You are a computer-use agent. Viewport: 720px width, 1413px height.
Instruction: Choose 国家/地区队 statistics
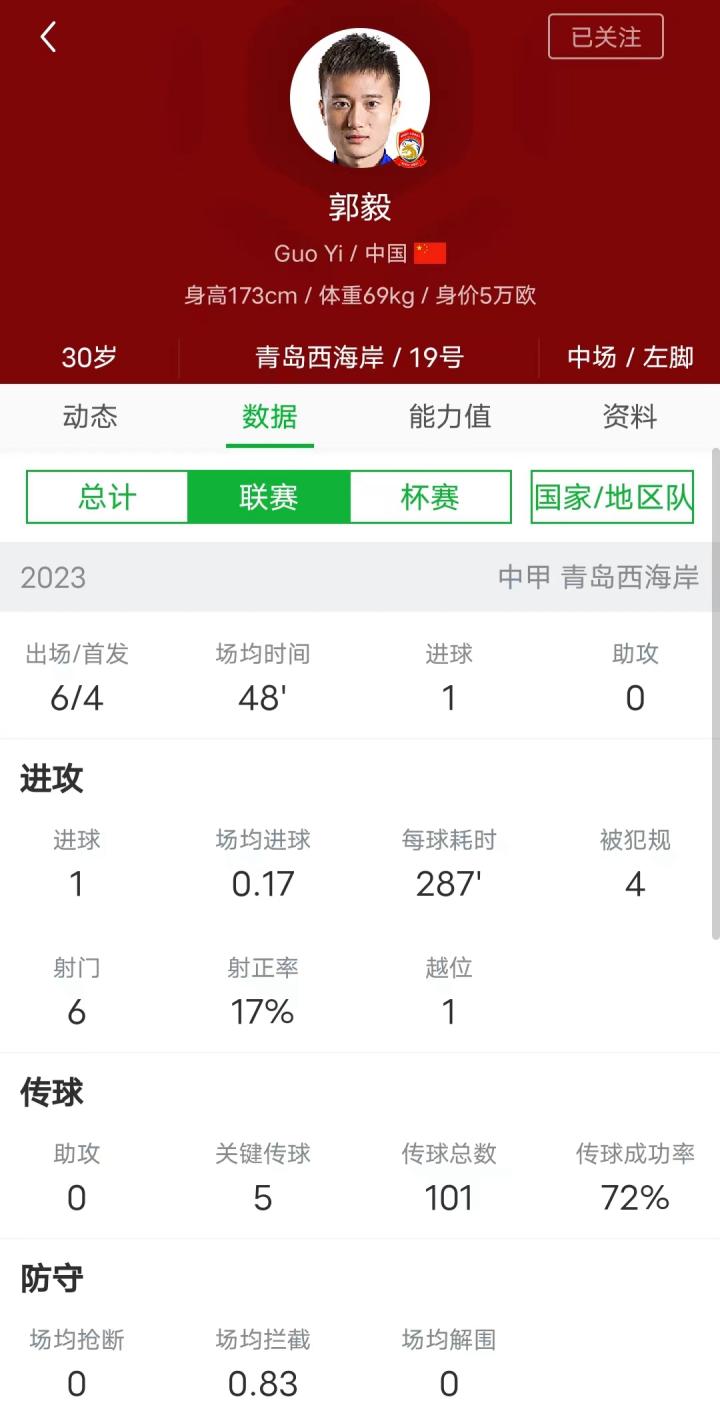612,497
